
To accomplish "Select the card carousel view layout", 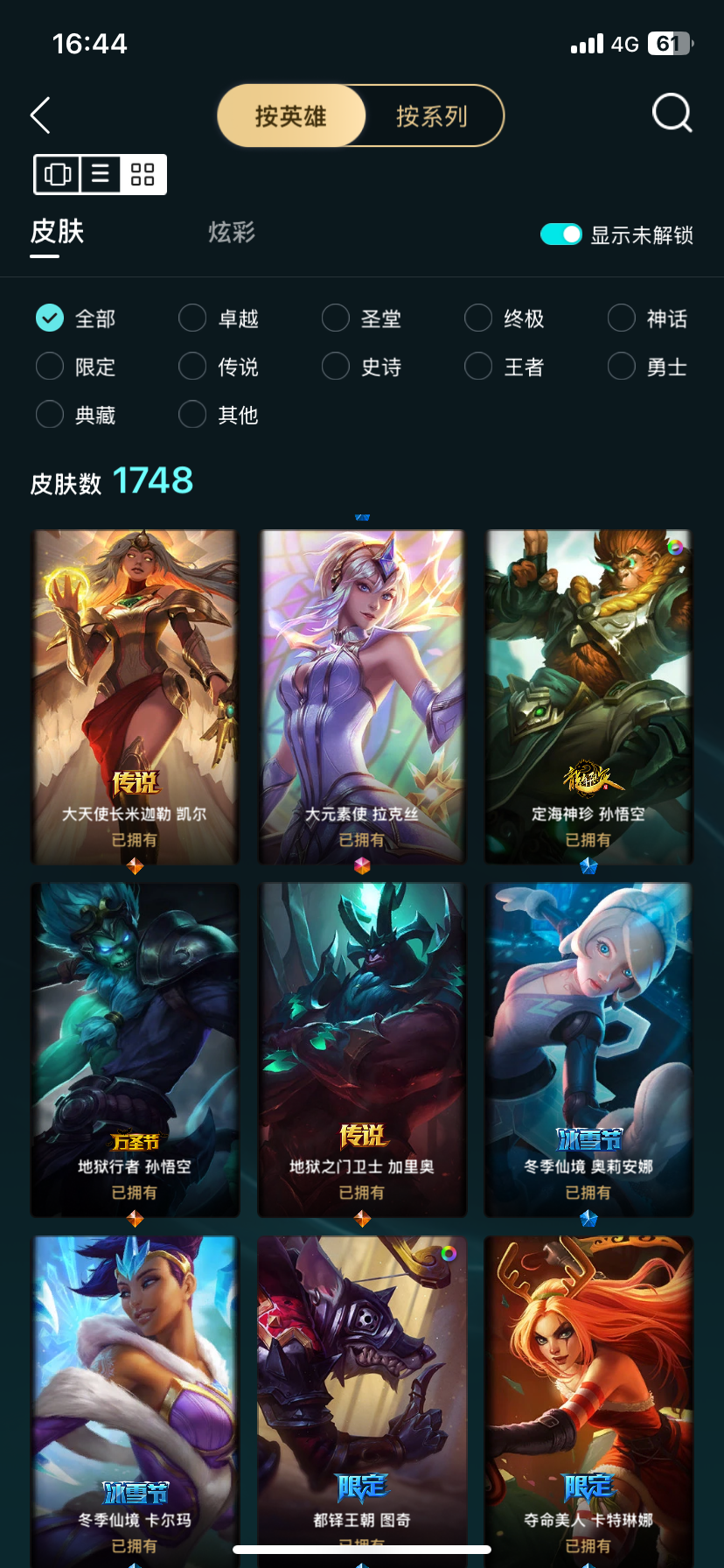I will [x=58, y=174].
